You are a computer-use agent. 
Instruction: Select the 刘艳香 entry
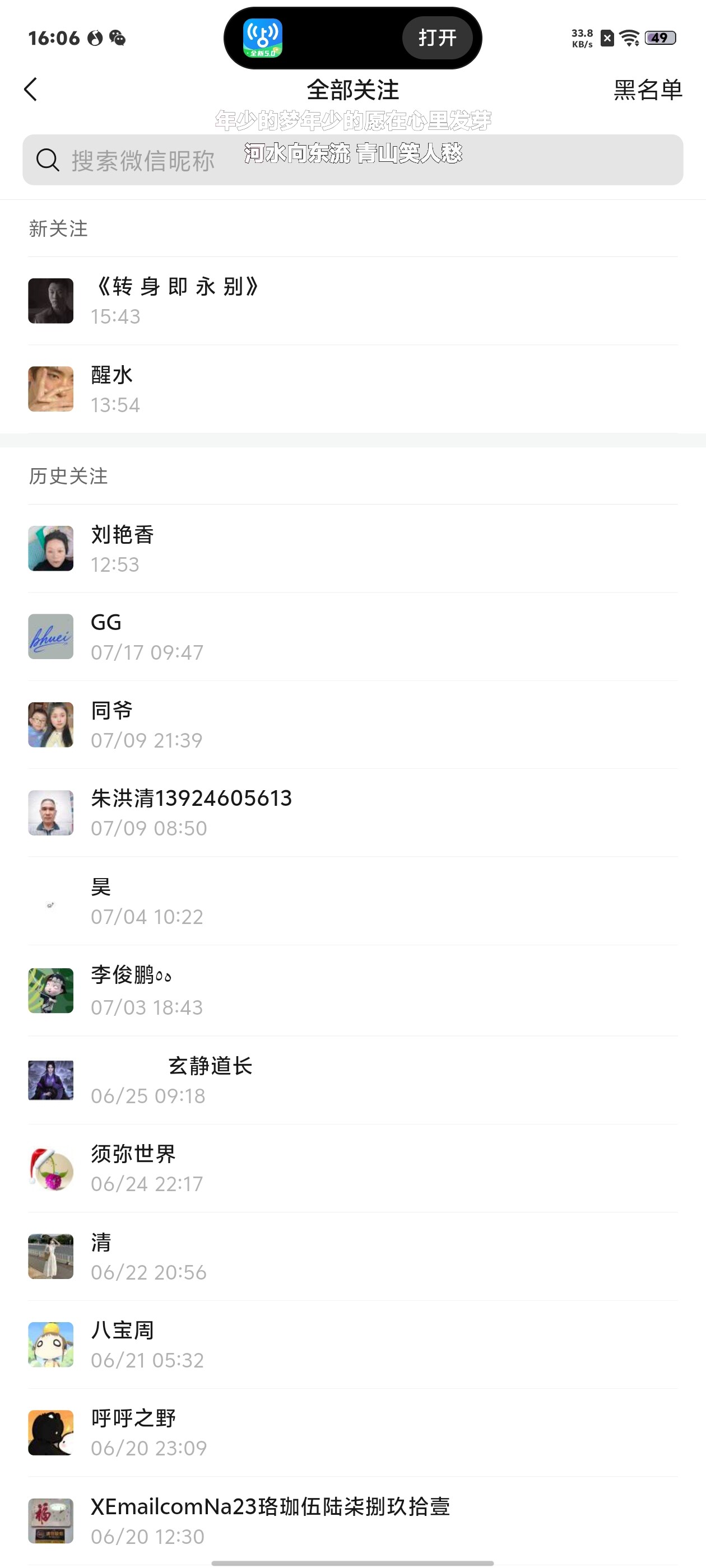click(352, 548)
